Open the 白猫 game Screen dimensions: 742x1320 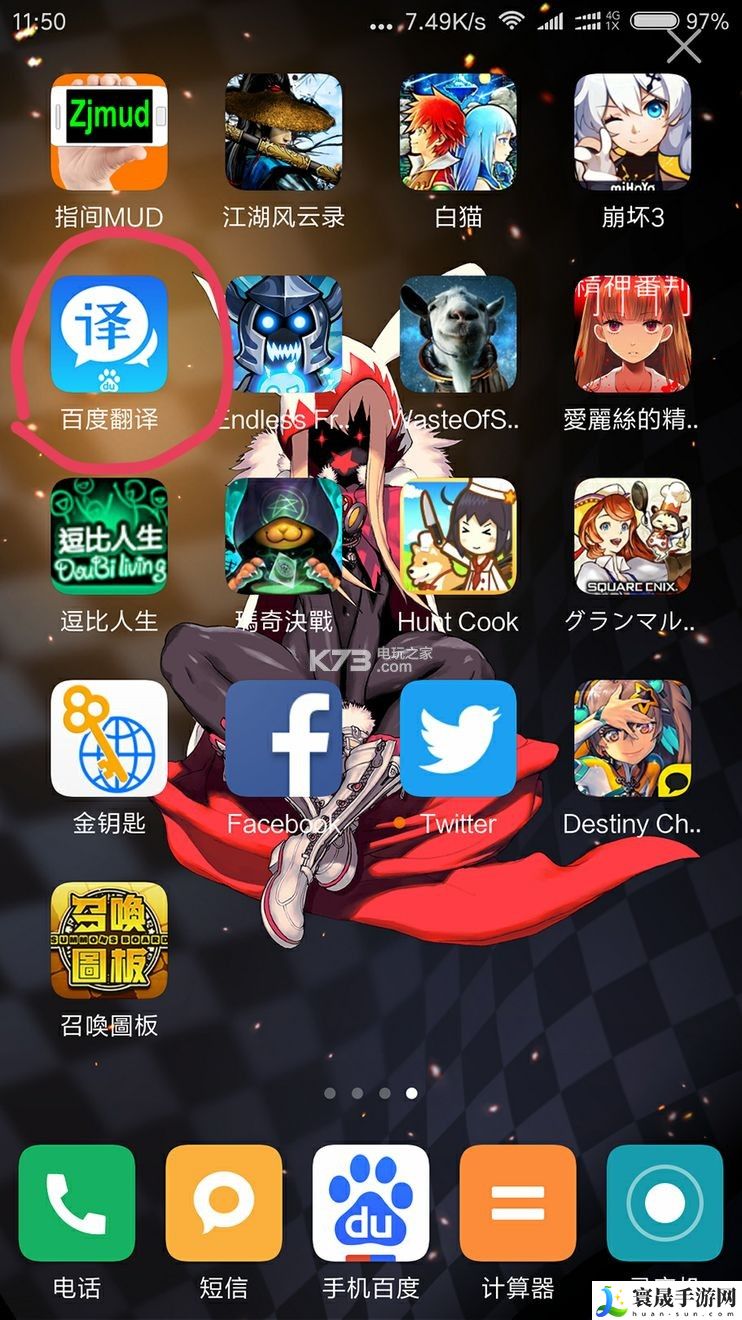458,132
